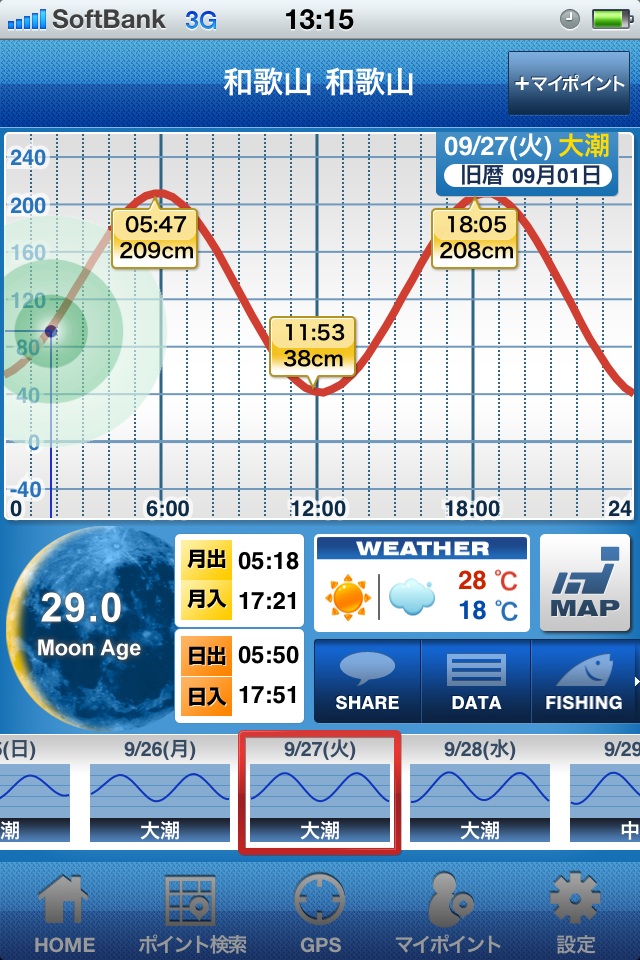Switch to the GPS tab
This screenshot has height=960, width=640.
[320, 912]
